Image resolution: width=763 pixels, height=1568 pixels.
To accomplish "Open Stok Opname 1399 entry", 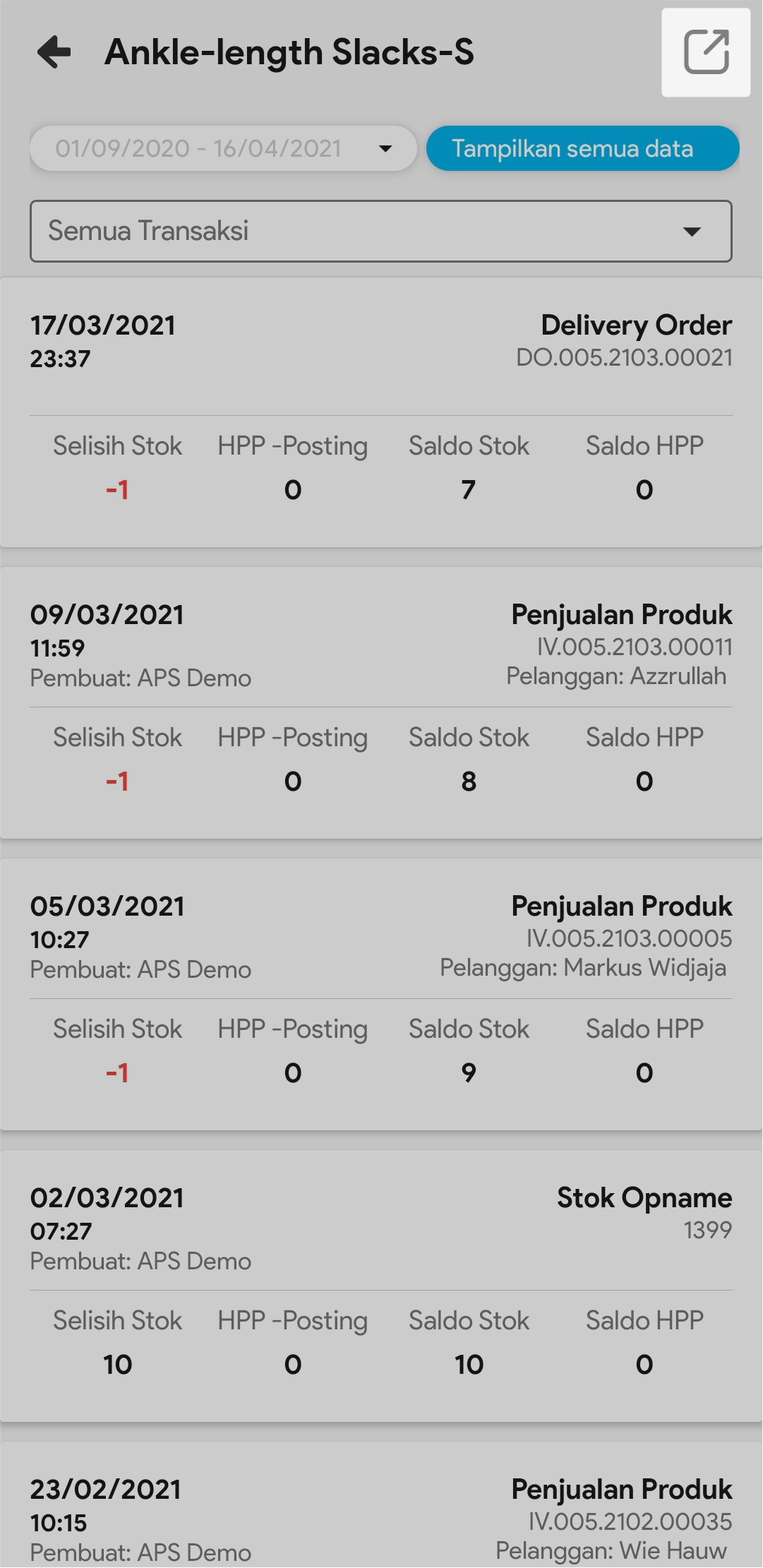I will pyautogui.click(x=380, y=1286).
